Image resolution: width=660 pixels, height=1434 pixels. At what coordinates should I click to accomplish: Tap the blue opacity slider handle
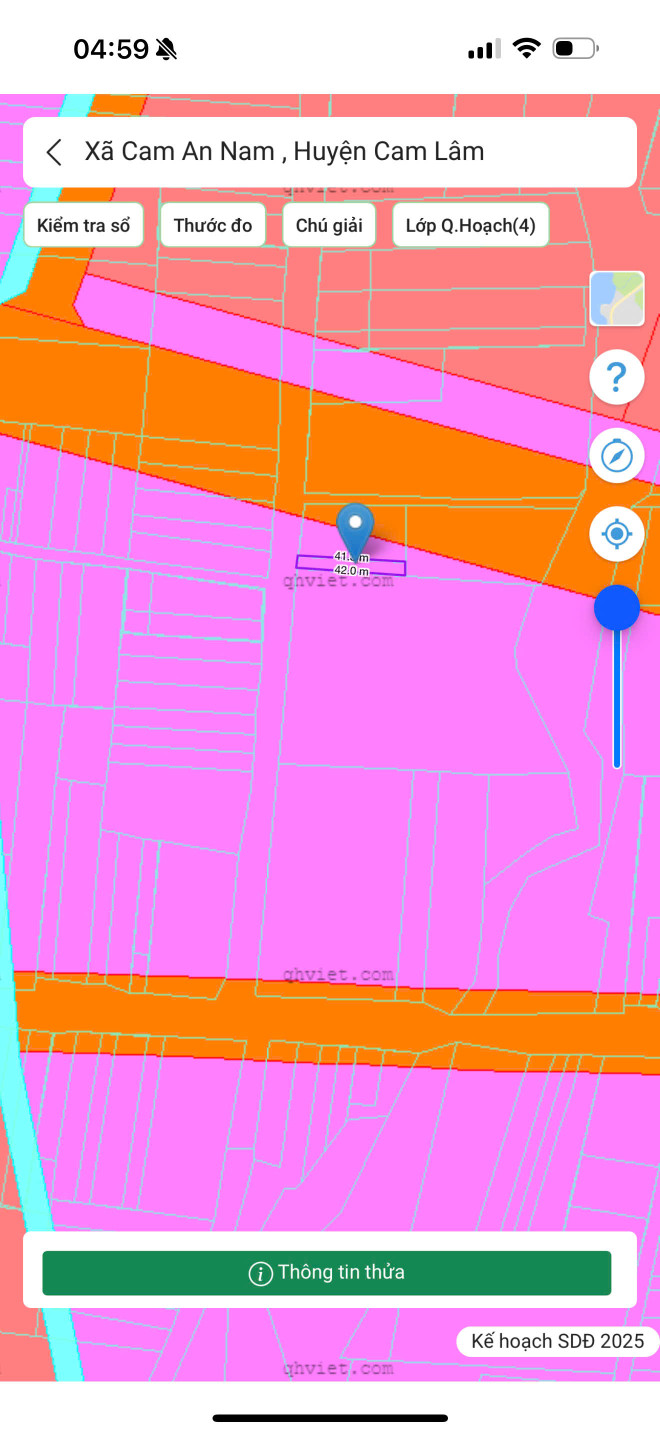616,608
